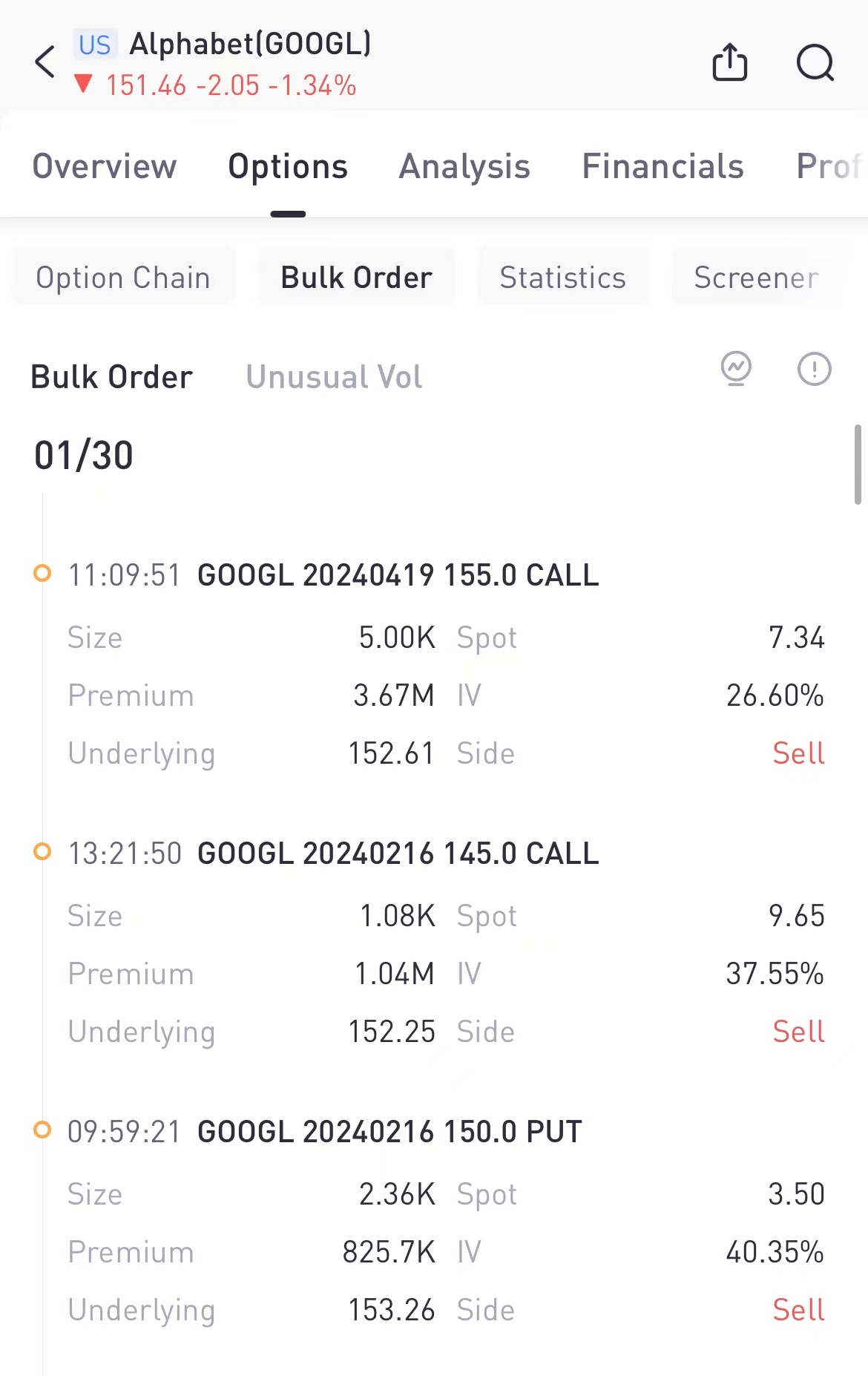Switch to the Overview tab
Viewport: 868px width, 1376px height.
click(x=105, y=166)
